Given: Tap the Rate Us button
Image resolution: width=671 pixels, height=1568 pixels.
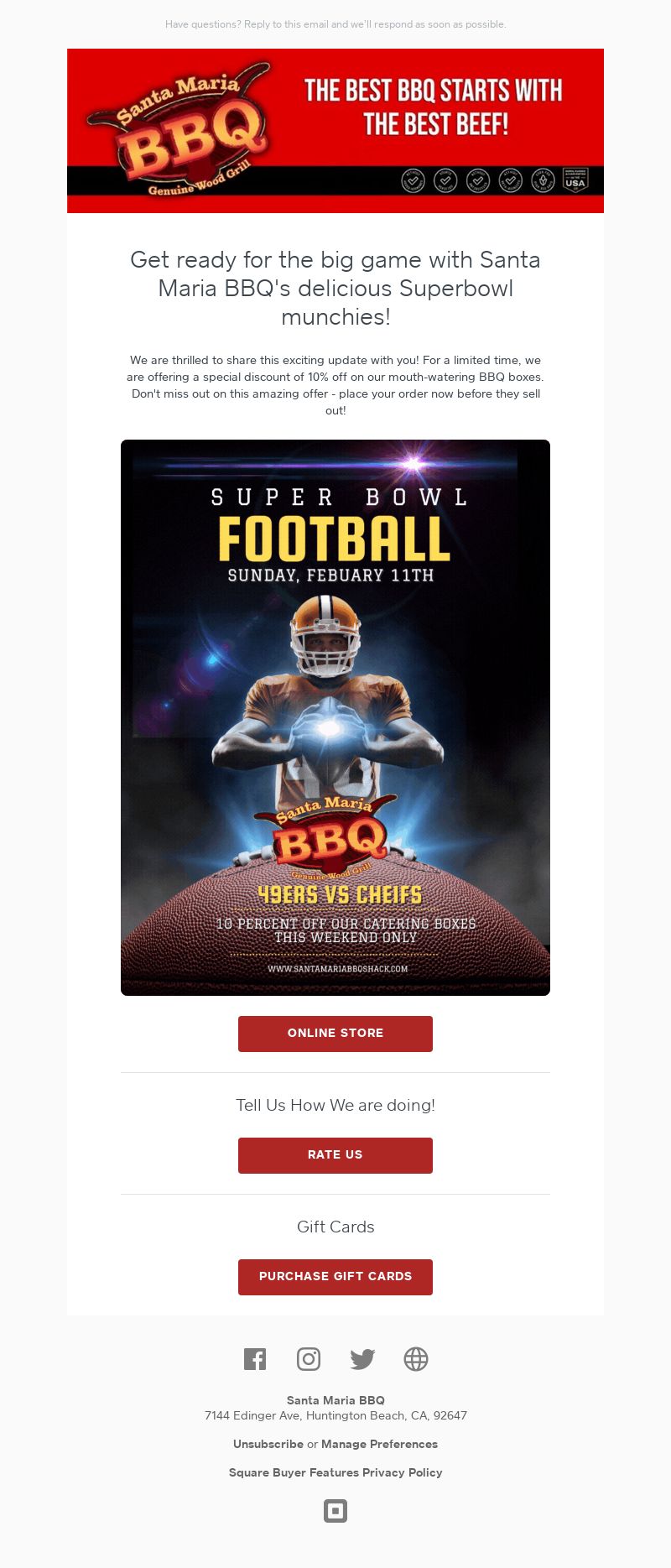Looking at the screenshot, I should point(335,1154).
